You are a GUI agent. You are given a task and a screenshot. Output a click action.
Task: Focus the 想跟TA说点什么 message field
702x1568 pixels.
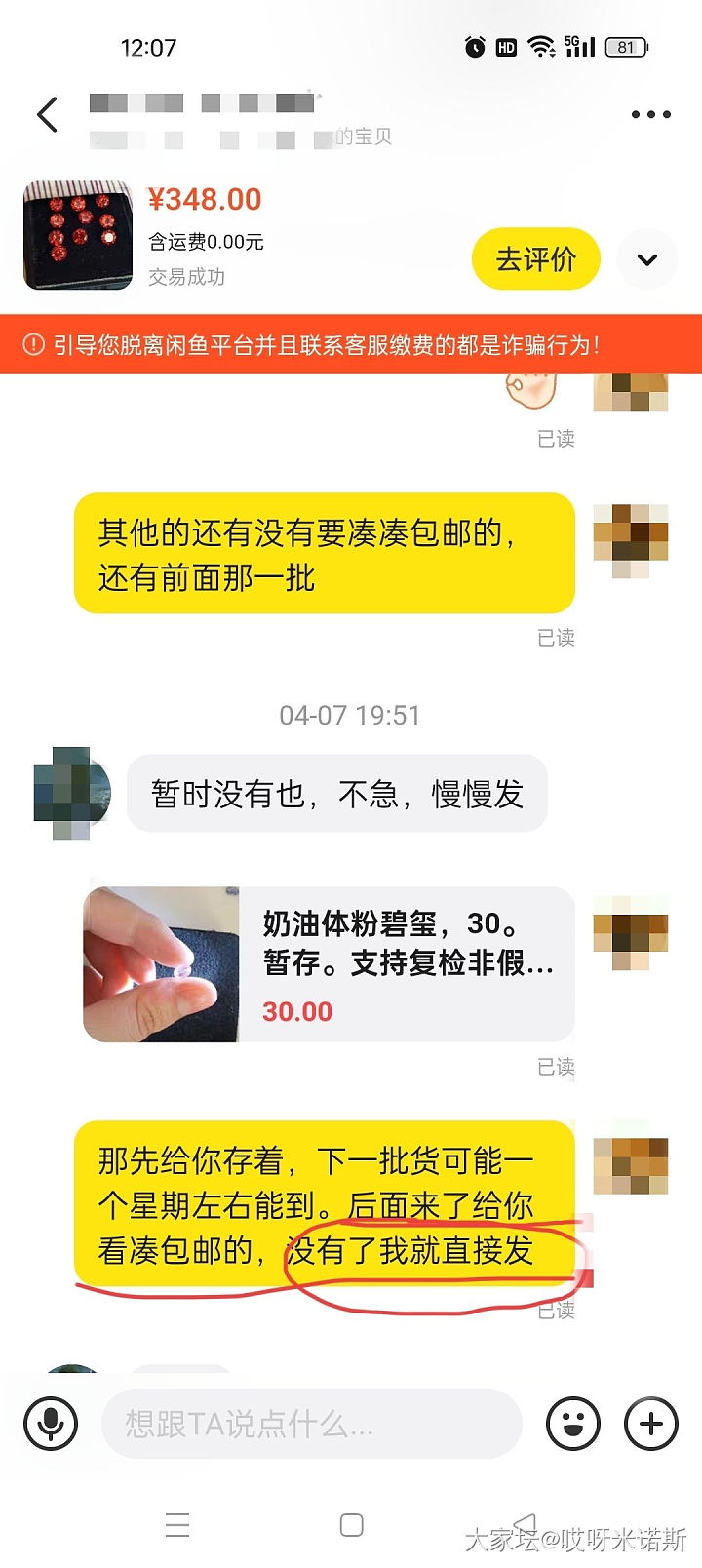coord(311,1425)
